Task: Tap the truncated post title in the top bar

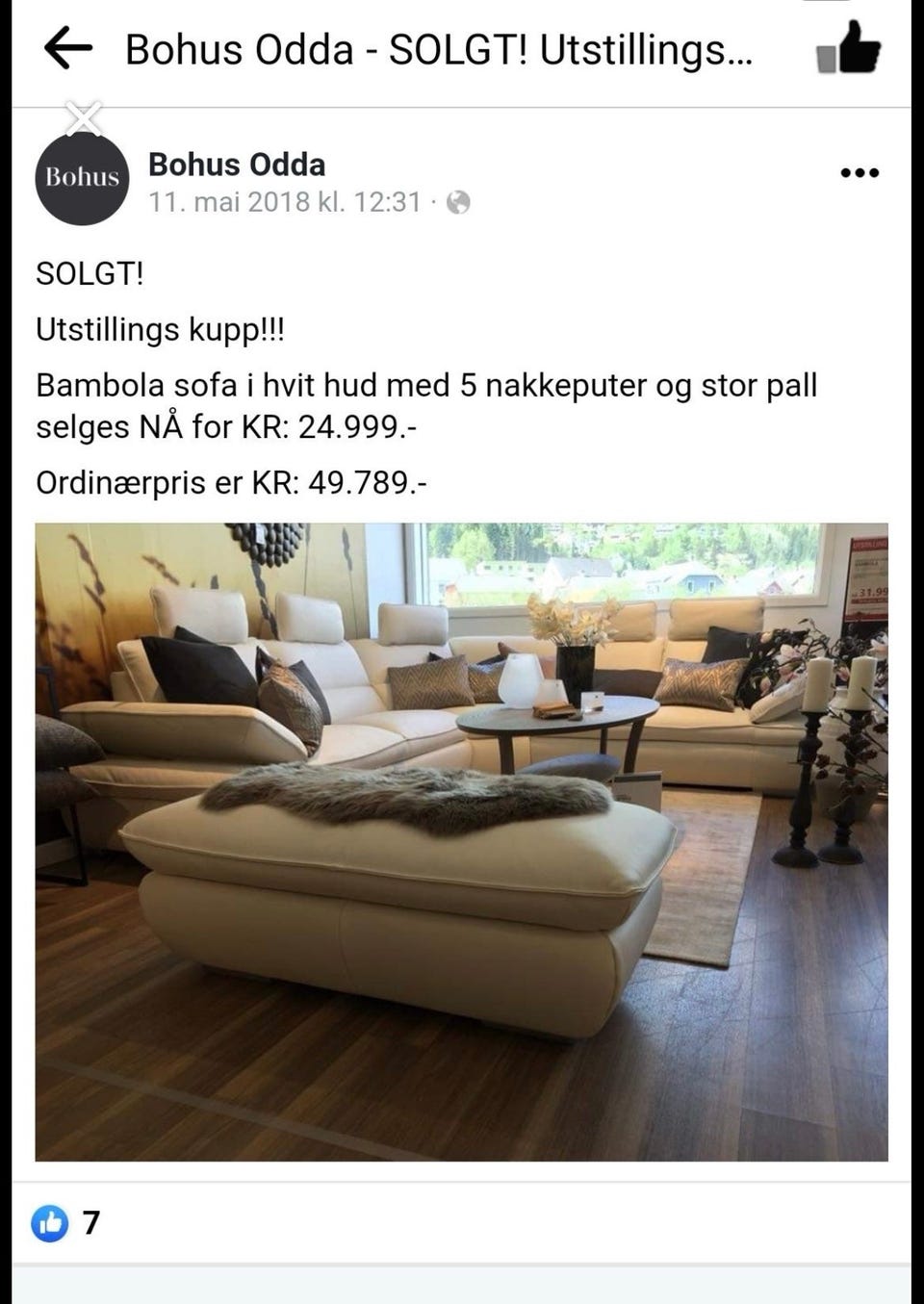Action: (438, 49)
